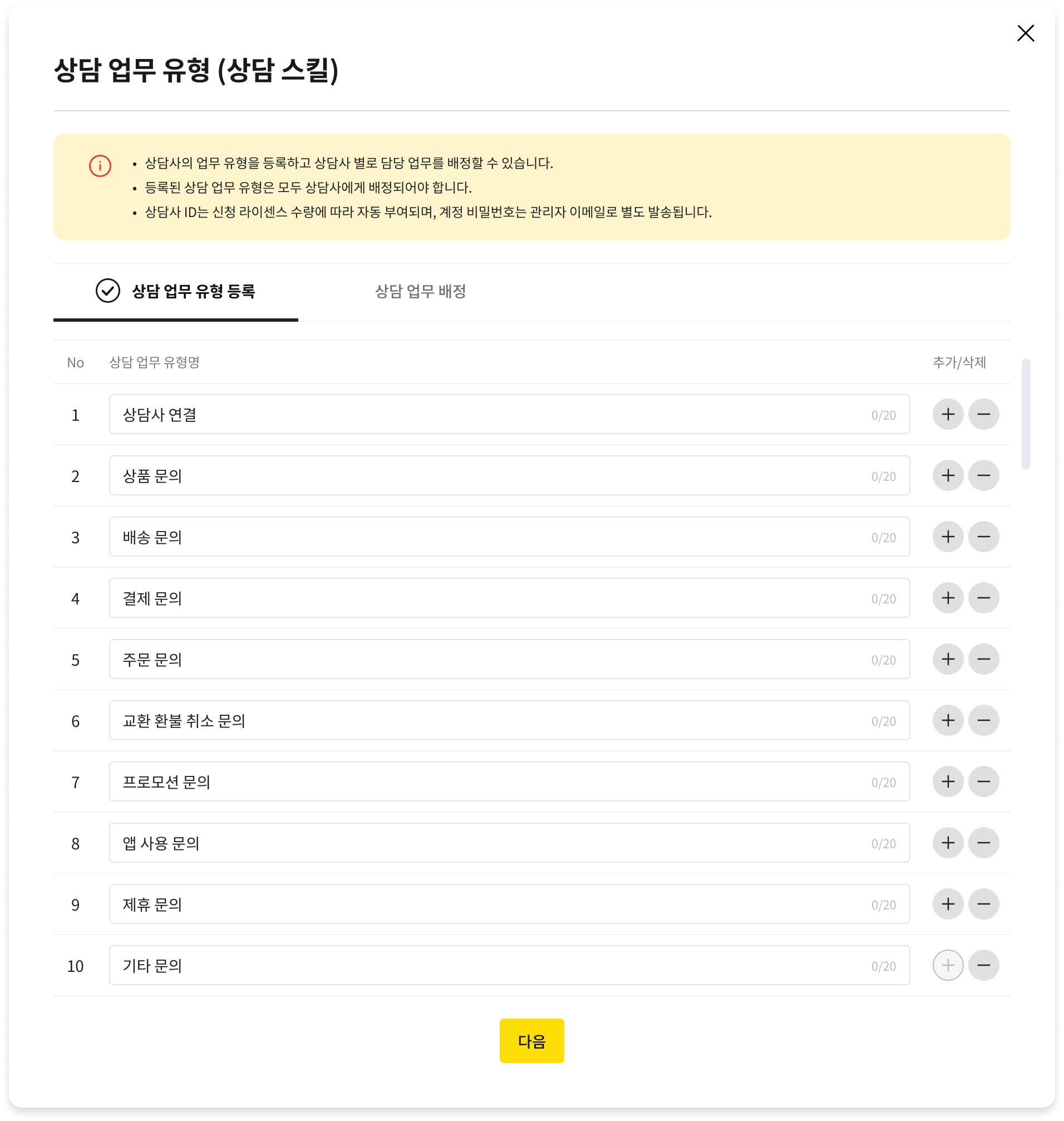The height and width of the screenshot is (1121, 1064).
Task: Add a row after 결제 문의
Action: (948, 598)
